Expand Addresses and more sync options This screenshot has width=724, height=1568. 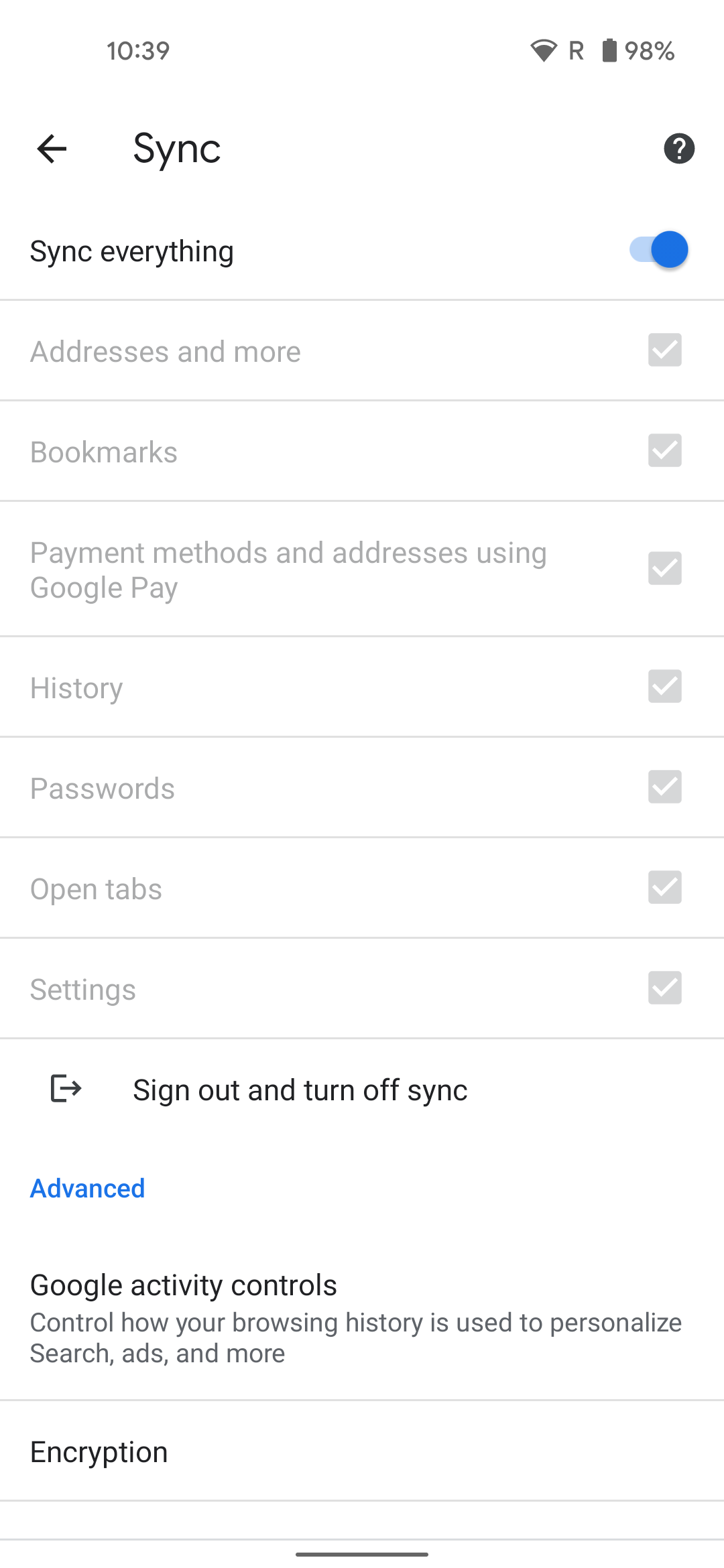(x=362, y=350)
